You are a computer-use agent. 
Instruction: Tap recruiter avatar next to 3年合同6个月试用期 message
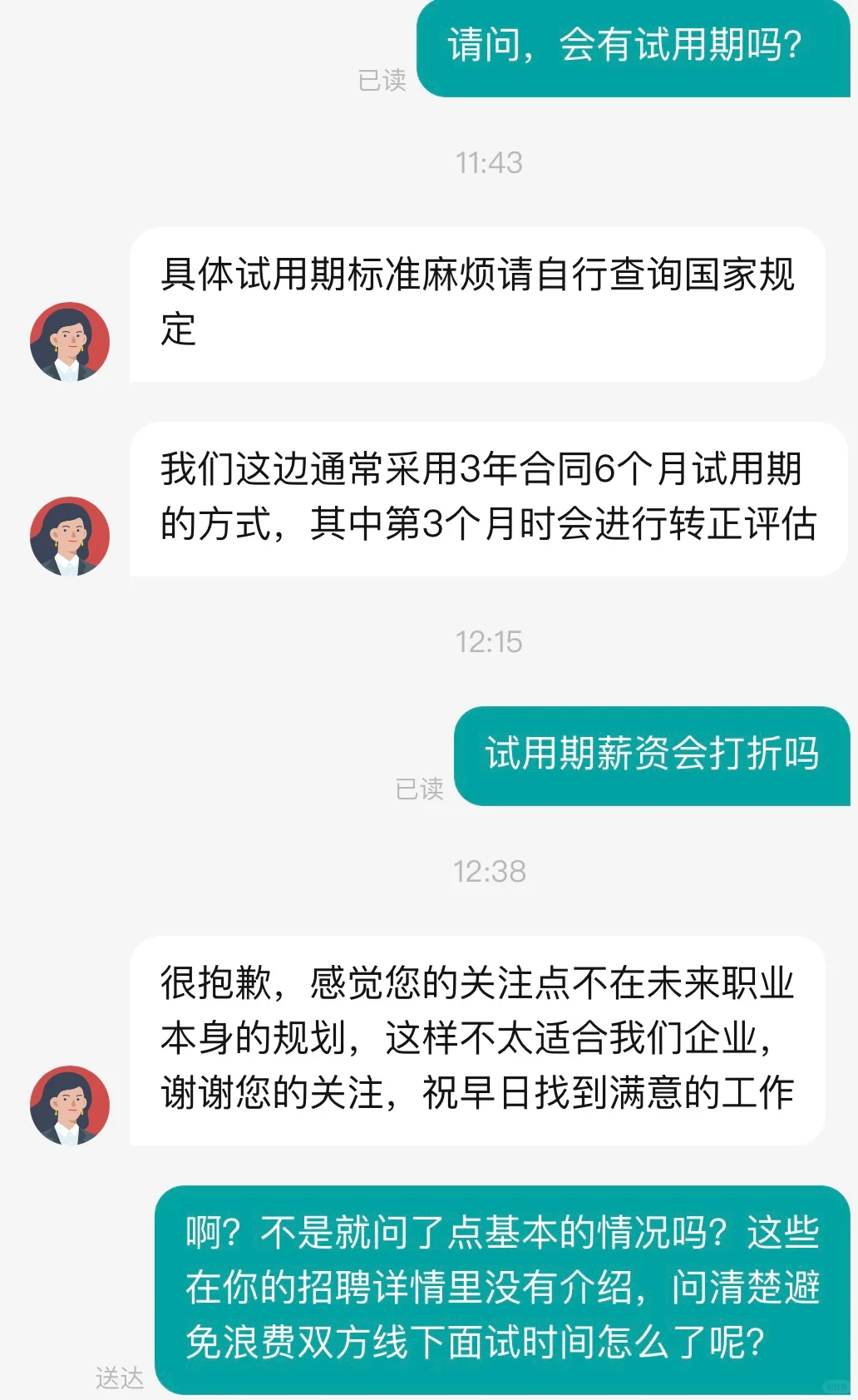pos(70,537)
